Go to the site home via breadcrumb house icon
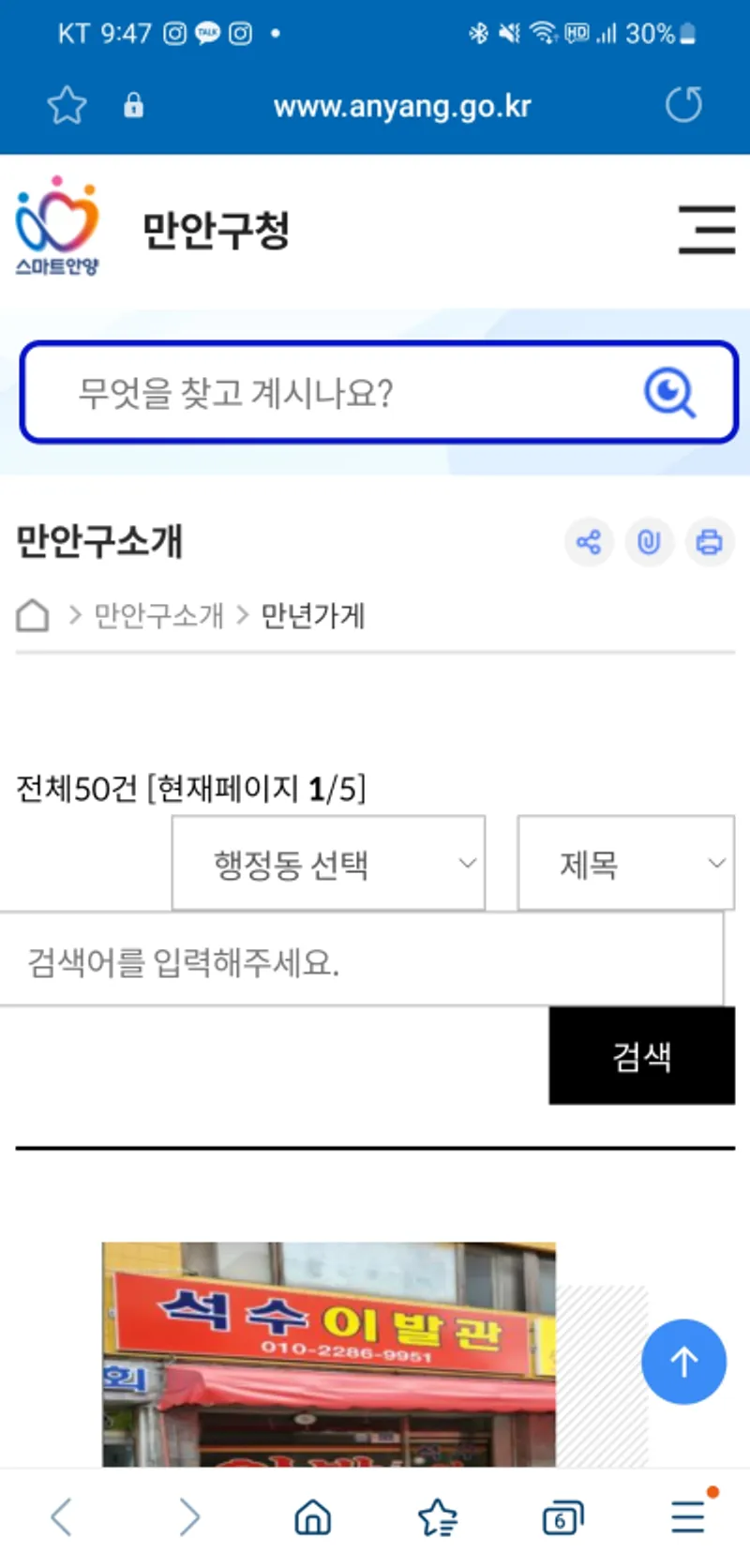The height and width of the screenshot is (1568, 750). (33, 615)
